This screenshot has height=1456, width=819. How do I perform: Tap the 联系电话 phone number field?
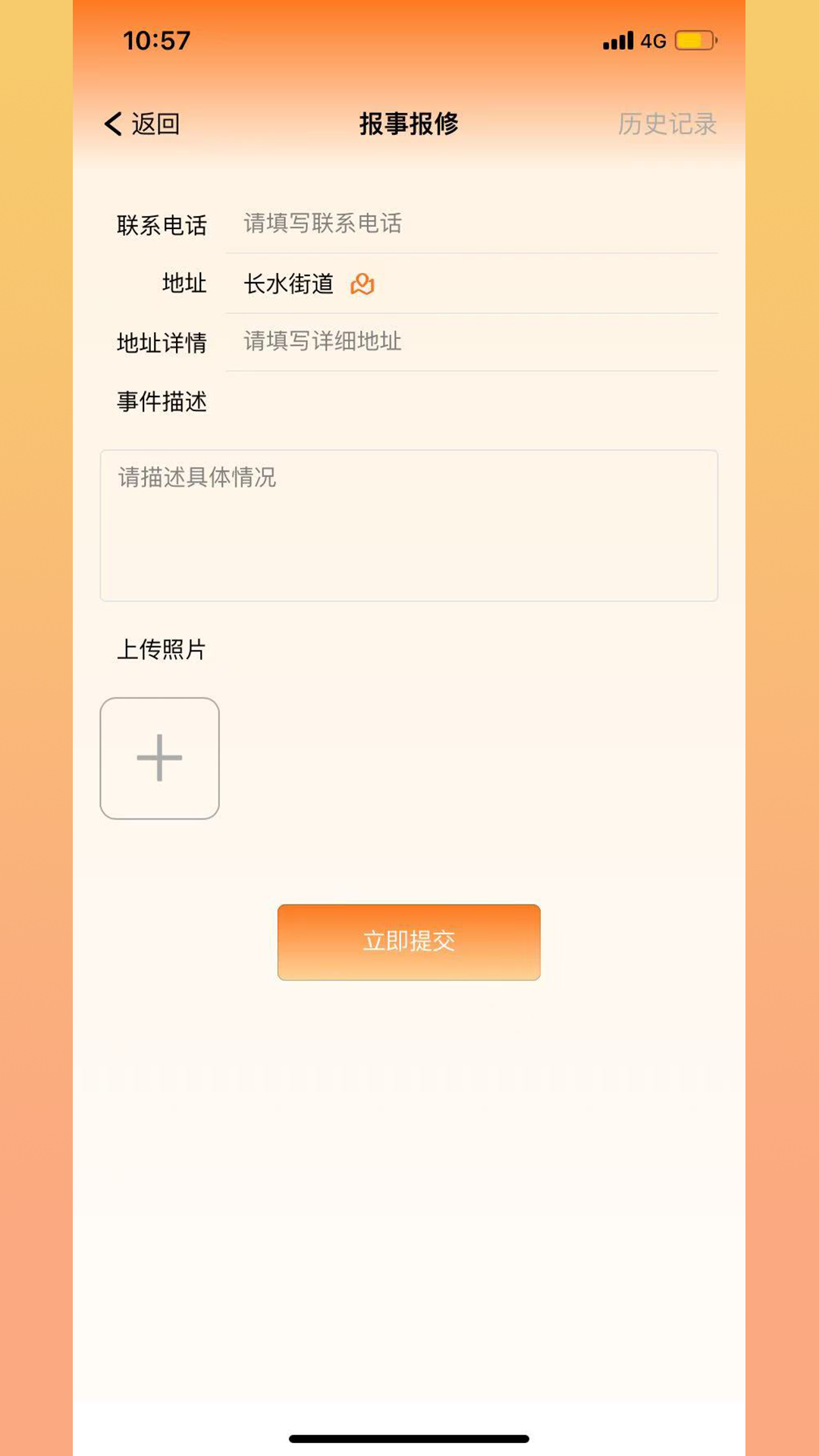coord(470,224)
